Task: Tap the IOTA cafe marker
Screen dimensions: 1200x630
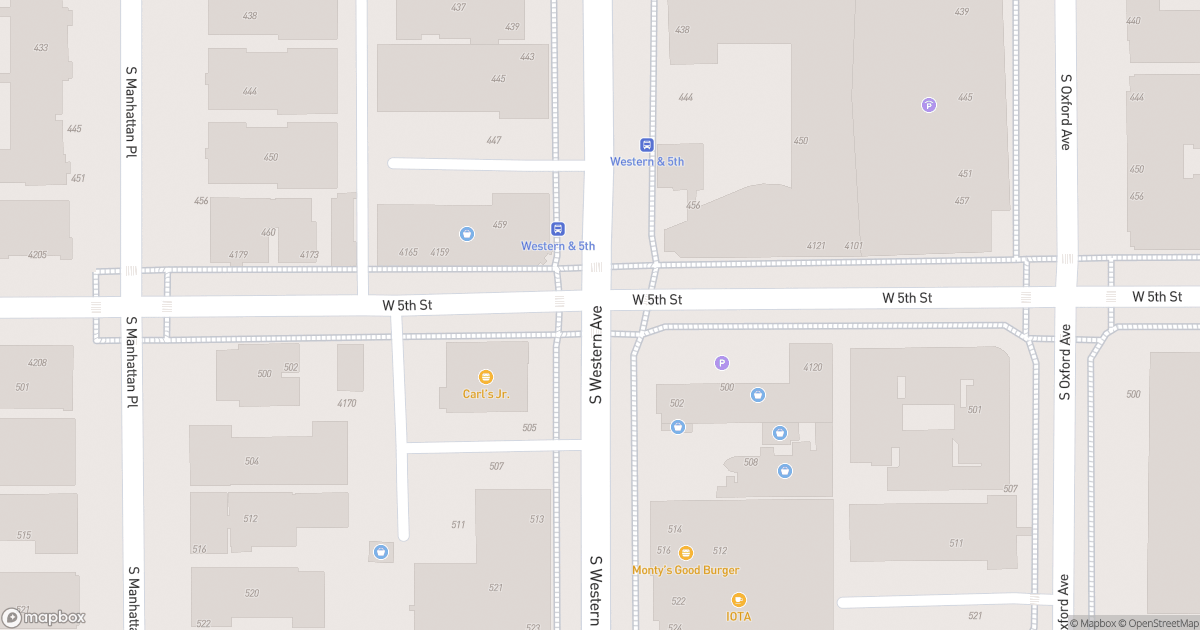Action: tap(738, 600)
